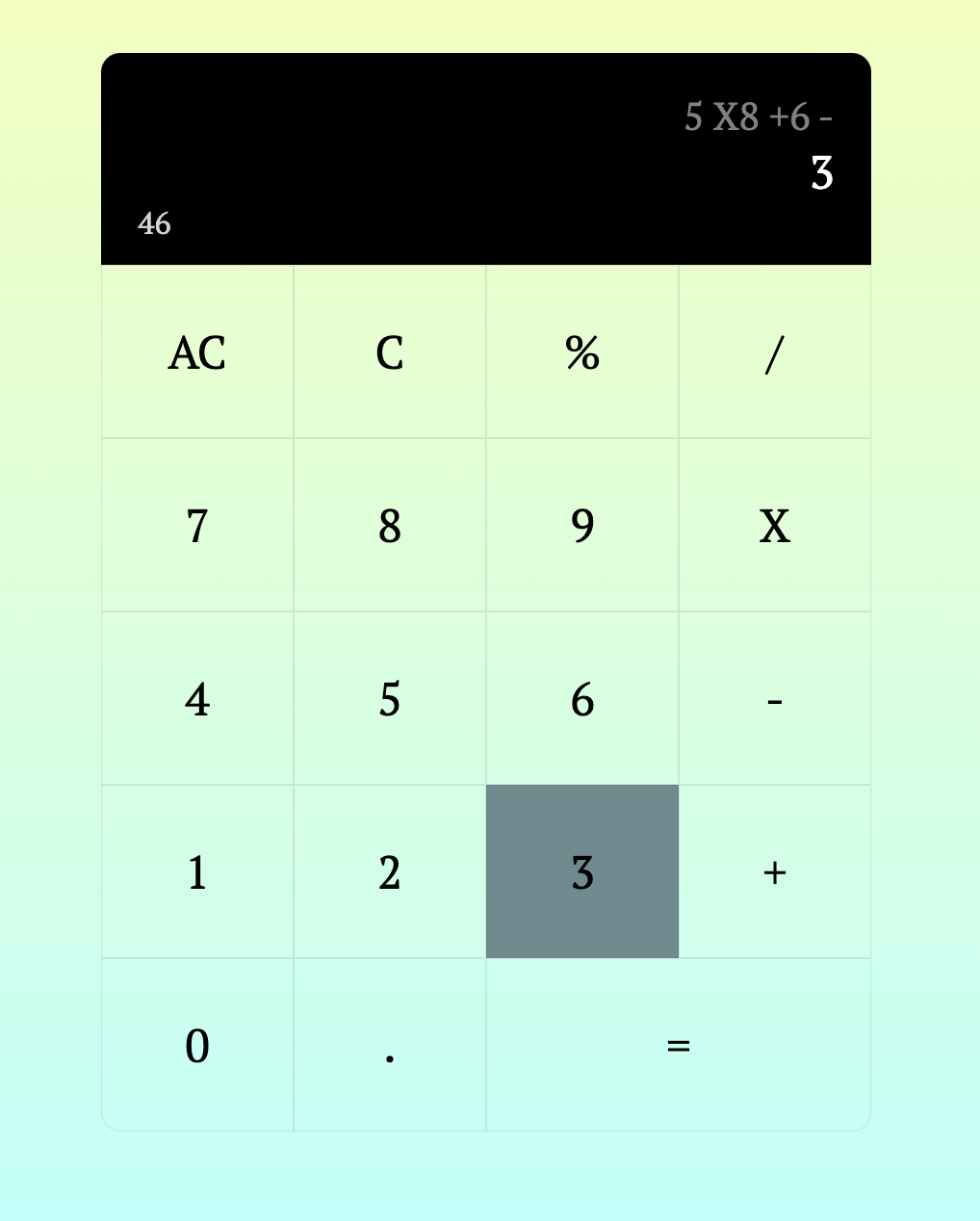The image size is (980, 1221).
Task: Click the decimal point key
Action: point(389,1046)
